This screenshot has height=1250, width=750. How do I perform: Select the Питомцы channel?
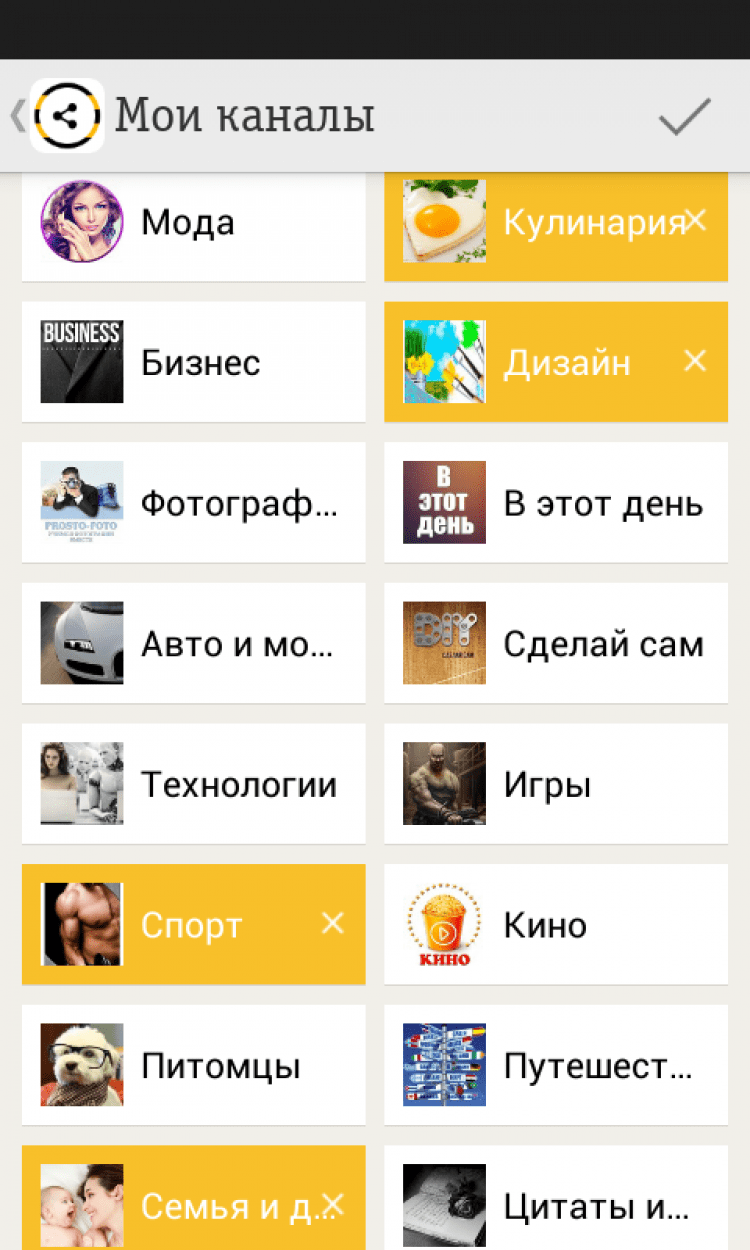(x=193, y=1065)
